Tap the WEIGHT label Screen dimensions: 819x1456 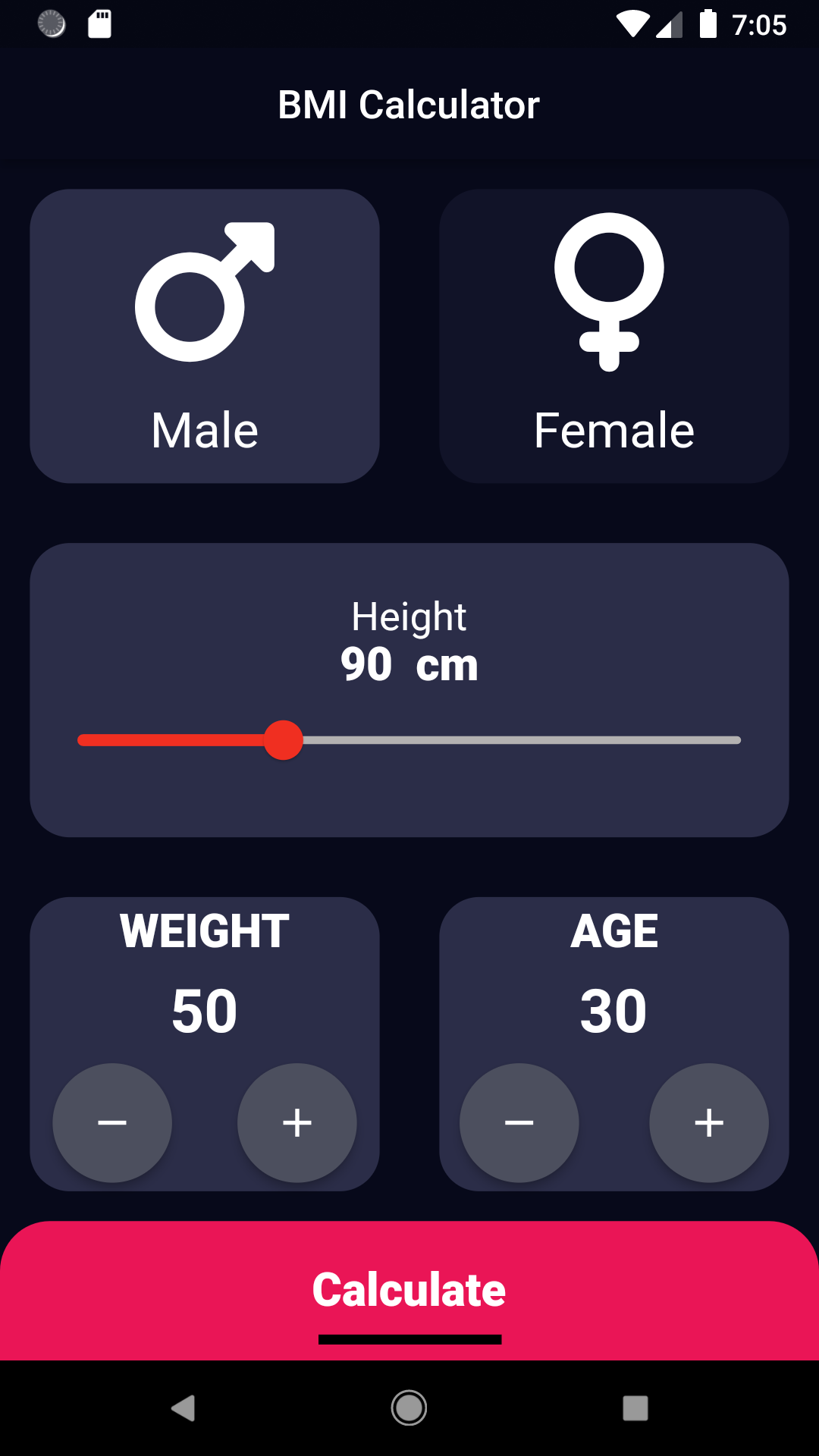204,931
